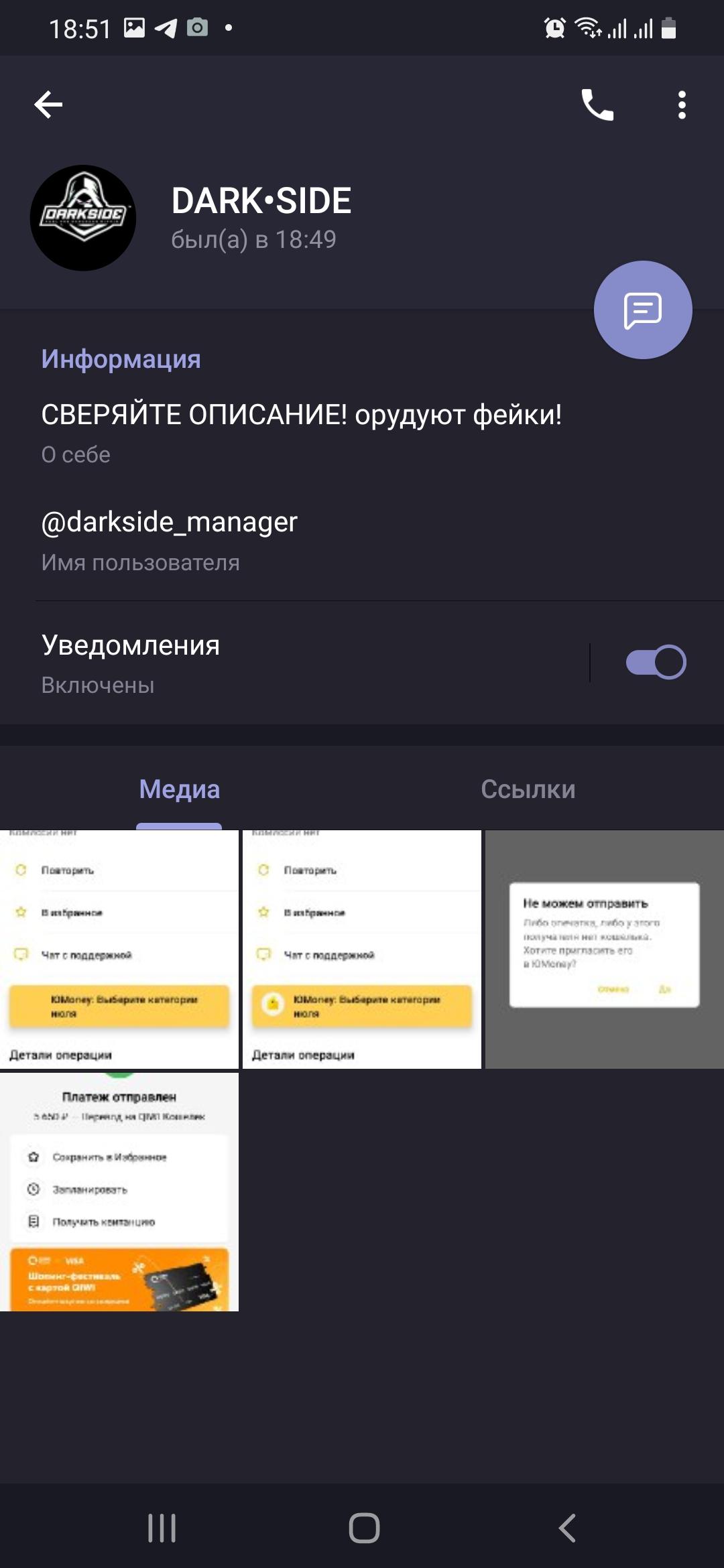Open the 'Платеж отправлен' media thumbnail
724x1568 pixels.
[x=119, y=1191]
